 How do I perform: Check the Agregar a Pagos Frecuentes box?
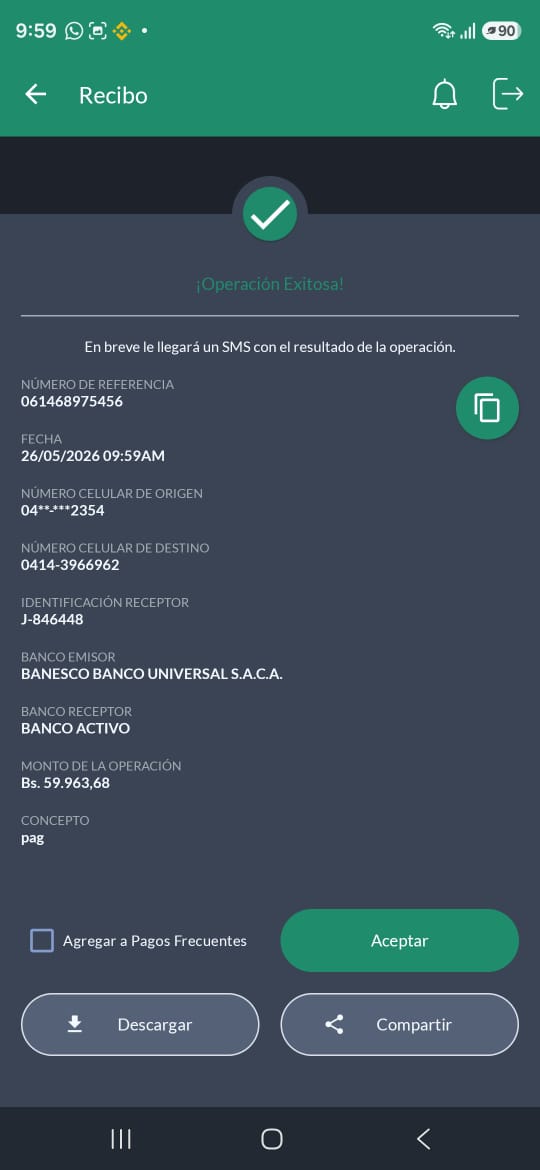click(42, 940)
